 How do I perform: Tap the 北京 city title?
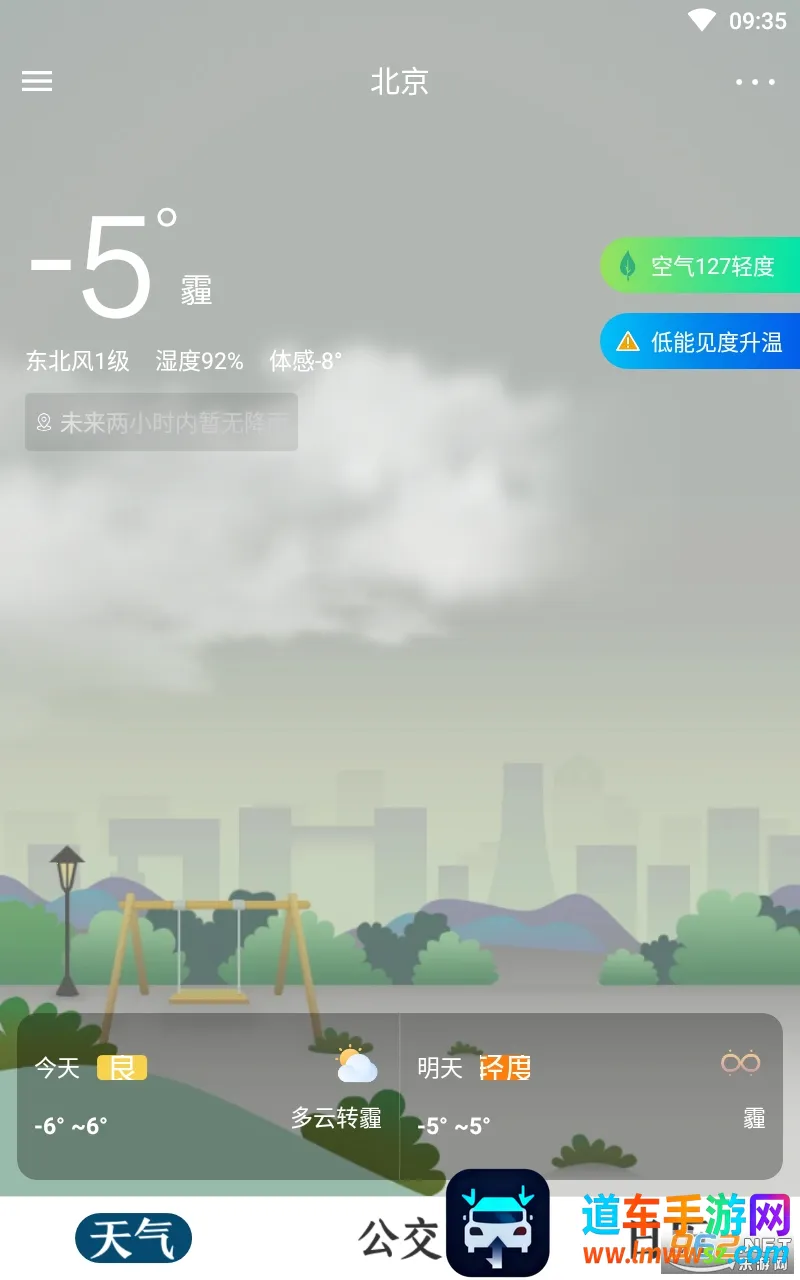(x=399, y=82)
